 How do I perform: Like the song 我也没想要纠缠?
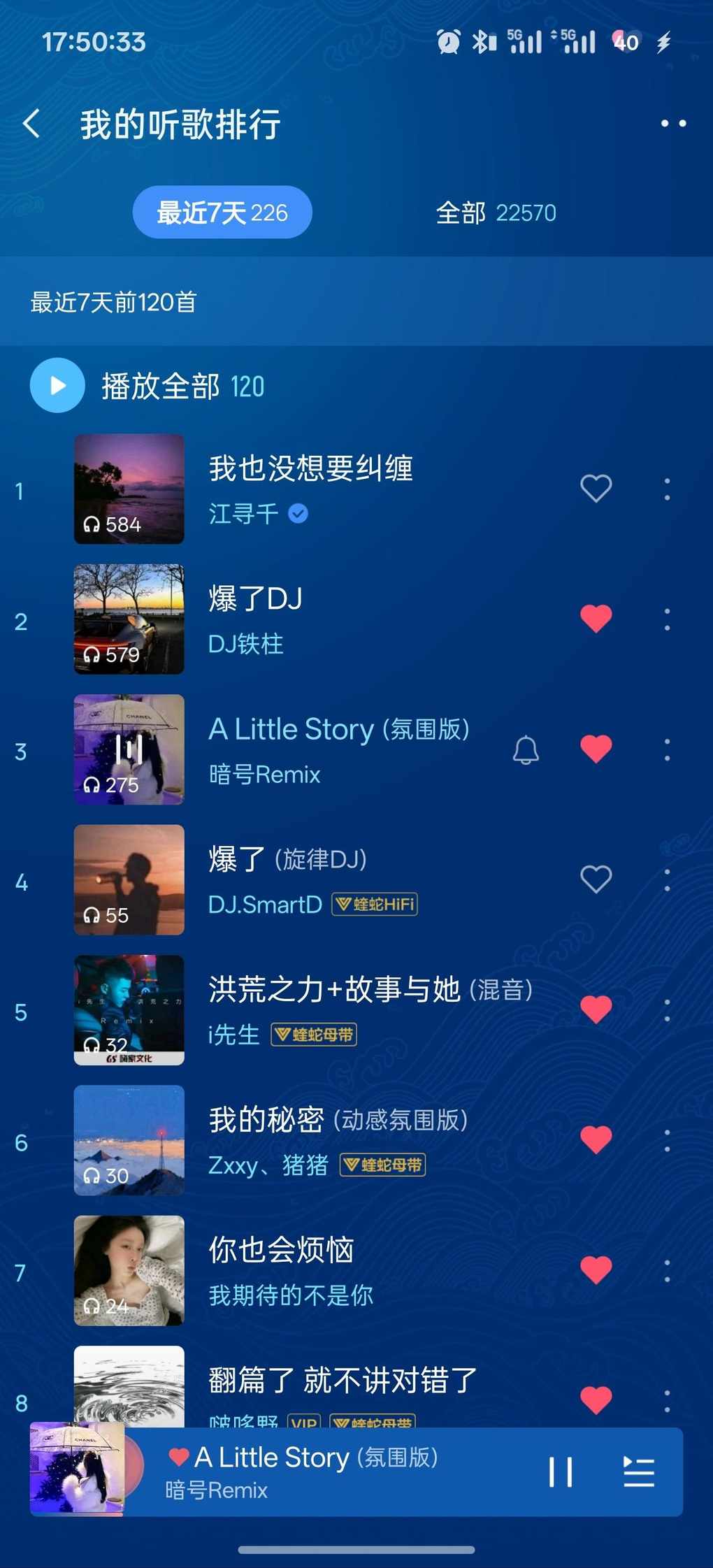tap(596, 488)
